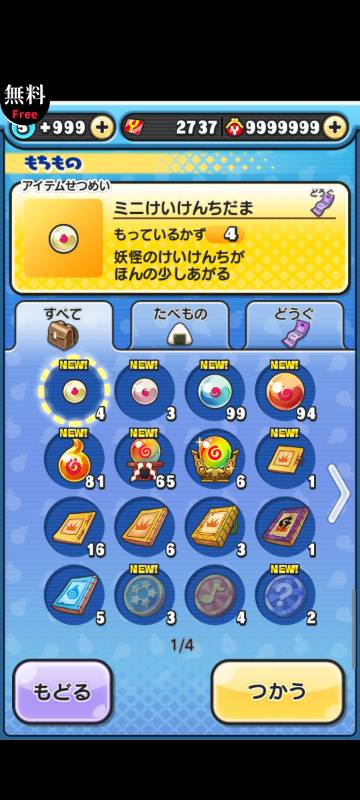Select the green-backed book item with 3

[215, 527]
